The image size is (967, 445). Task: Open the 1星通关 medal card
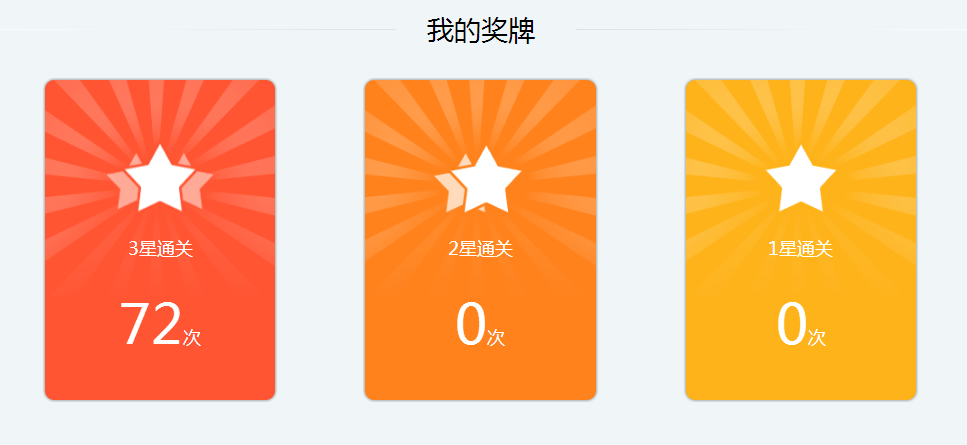pos(800,240)
